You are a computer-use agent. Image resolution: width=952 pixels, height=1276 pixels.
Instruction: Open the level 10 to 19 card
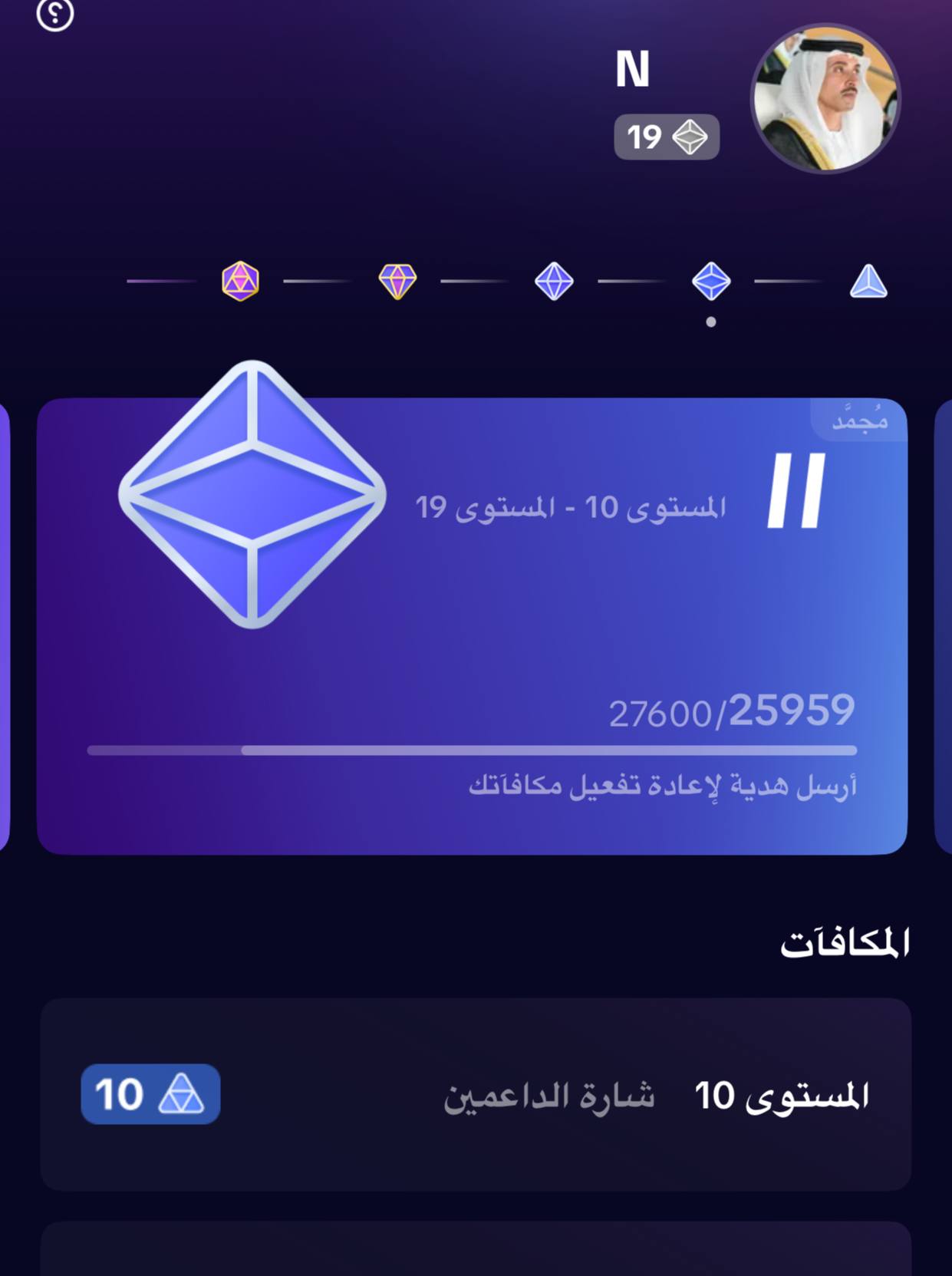[472, 625]
